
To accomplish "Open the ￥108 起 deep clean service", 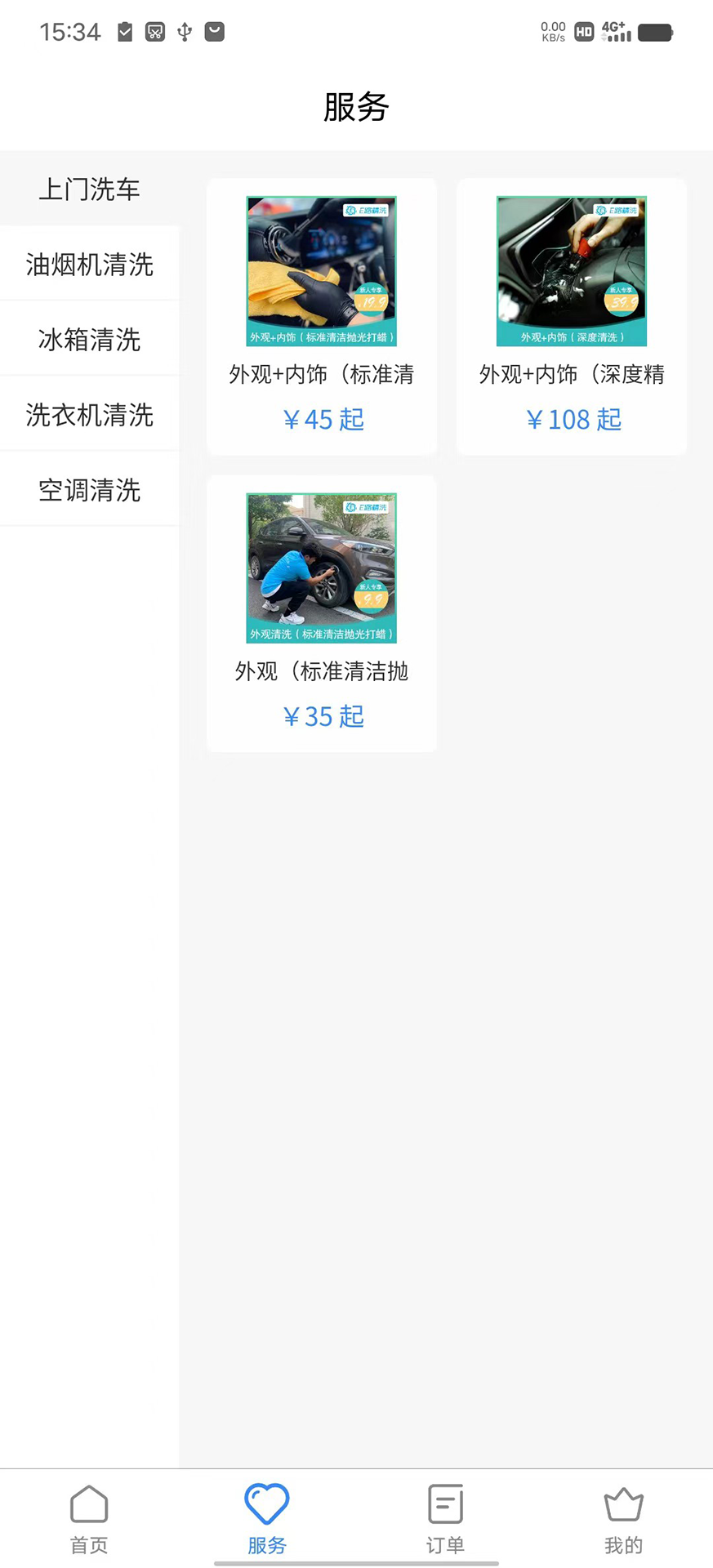I will point(573,419).
